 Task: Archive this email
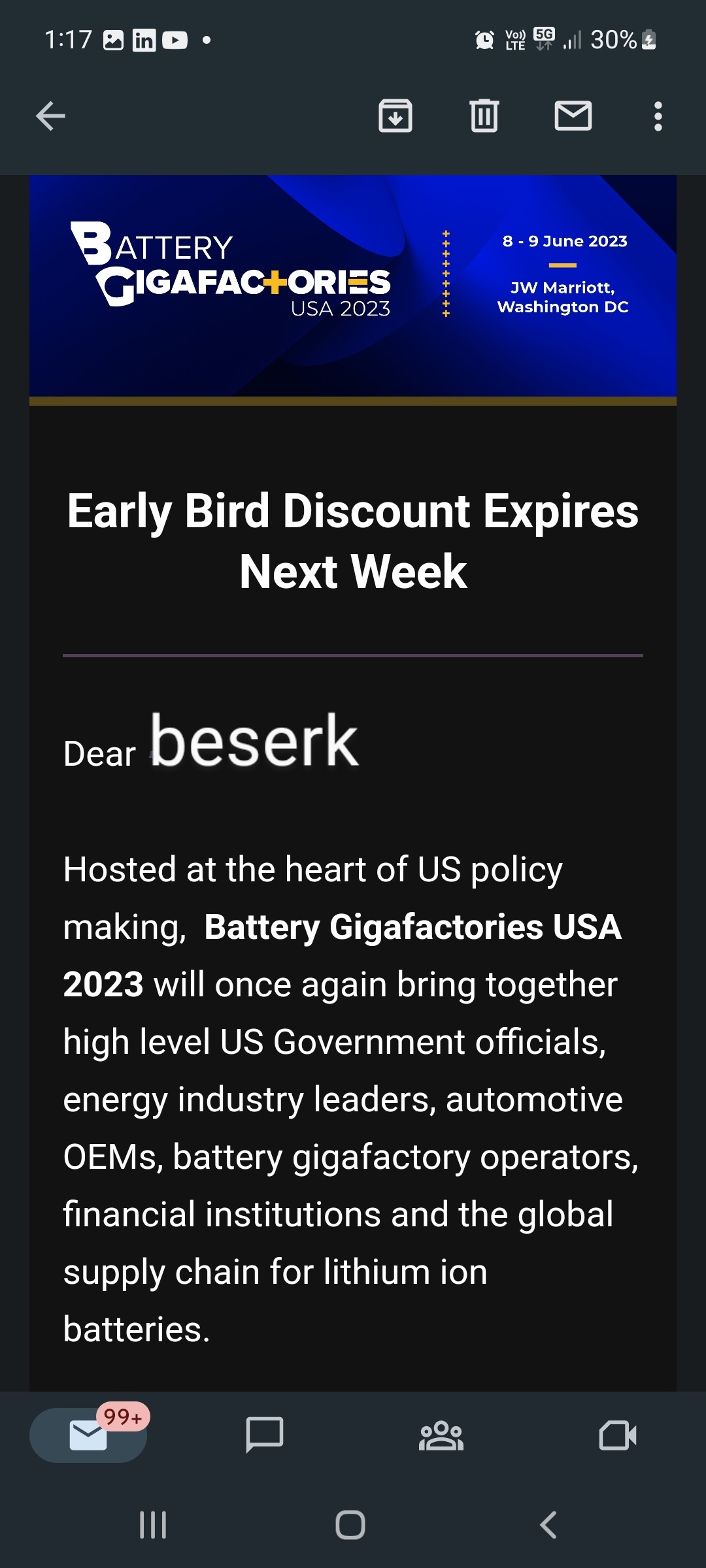point(395,116)
